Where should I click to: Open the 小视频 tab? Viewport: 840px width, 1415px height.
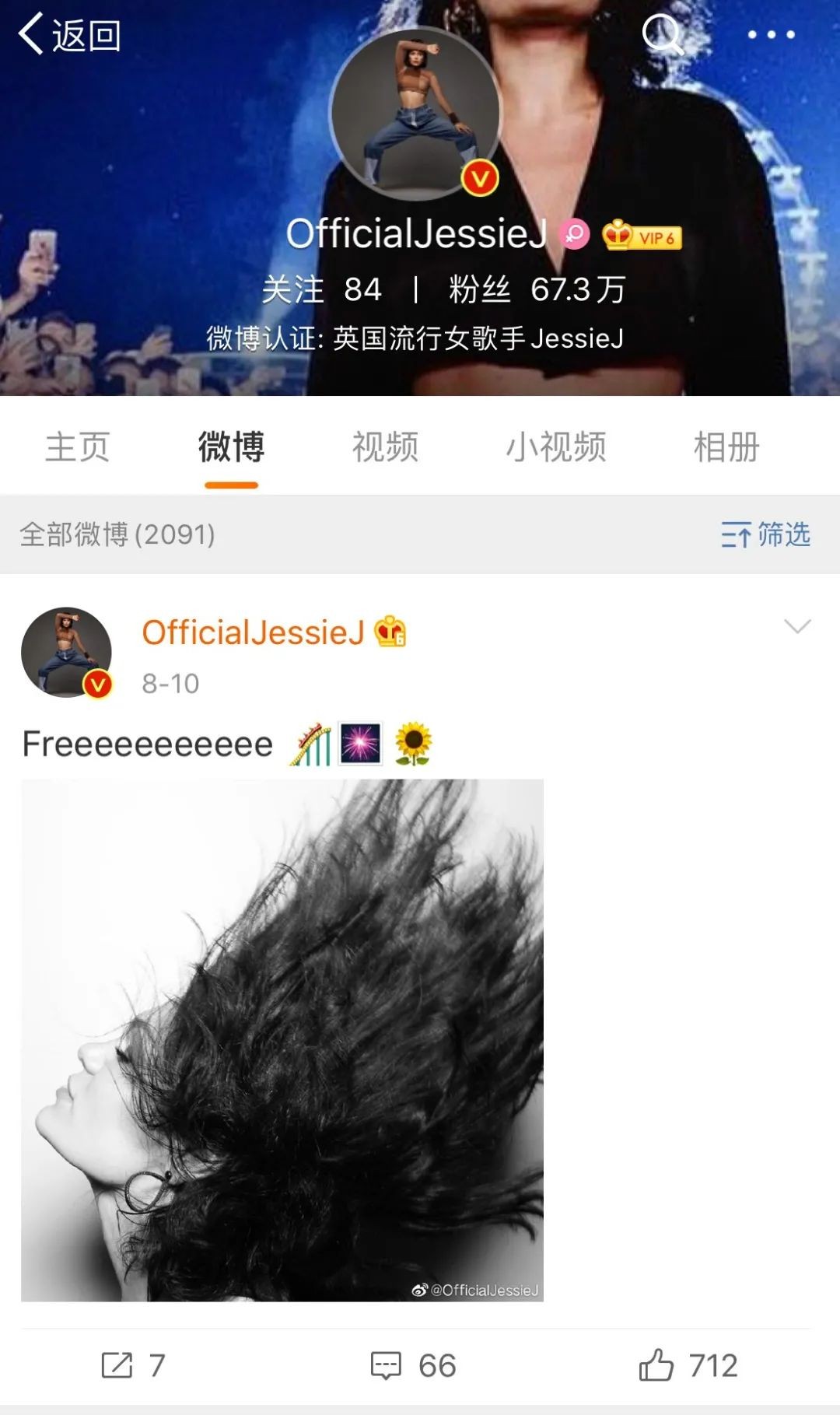(555, 447)
